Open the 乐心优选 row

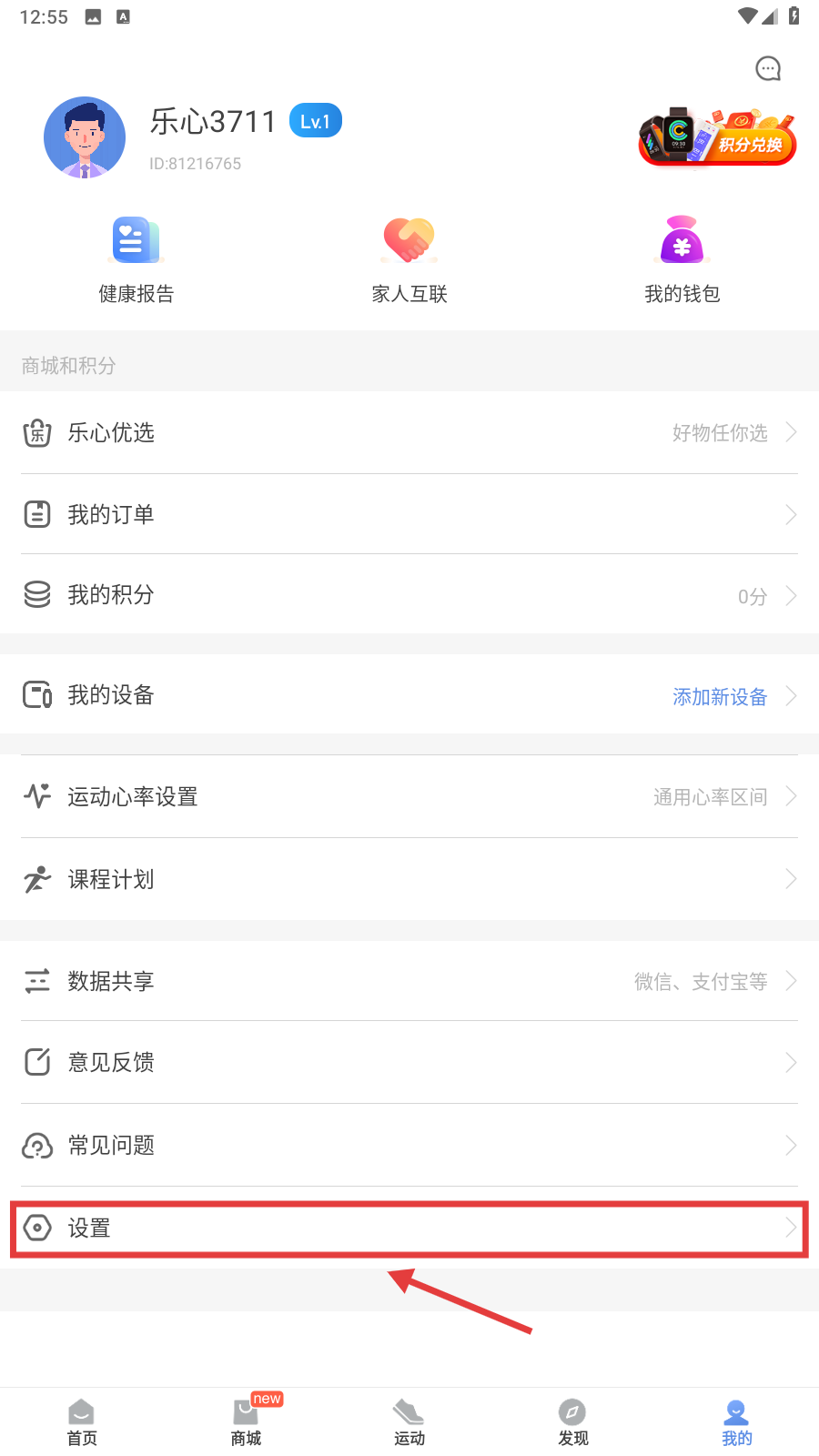click(x=409, y=432)
